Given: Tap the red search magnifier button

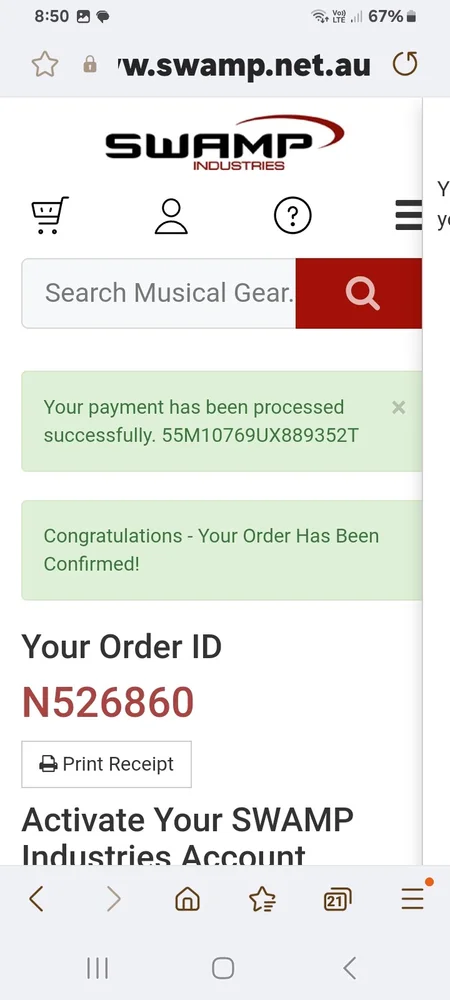Looking at the screenshot, I should click(359, 293).
